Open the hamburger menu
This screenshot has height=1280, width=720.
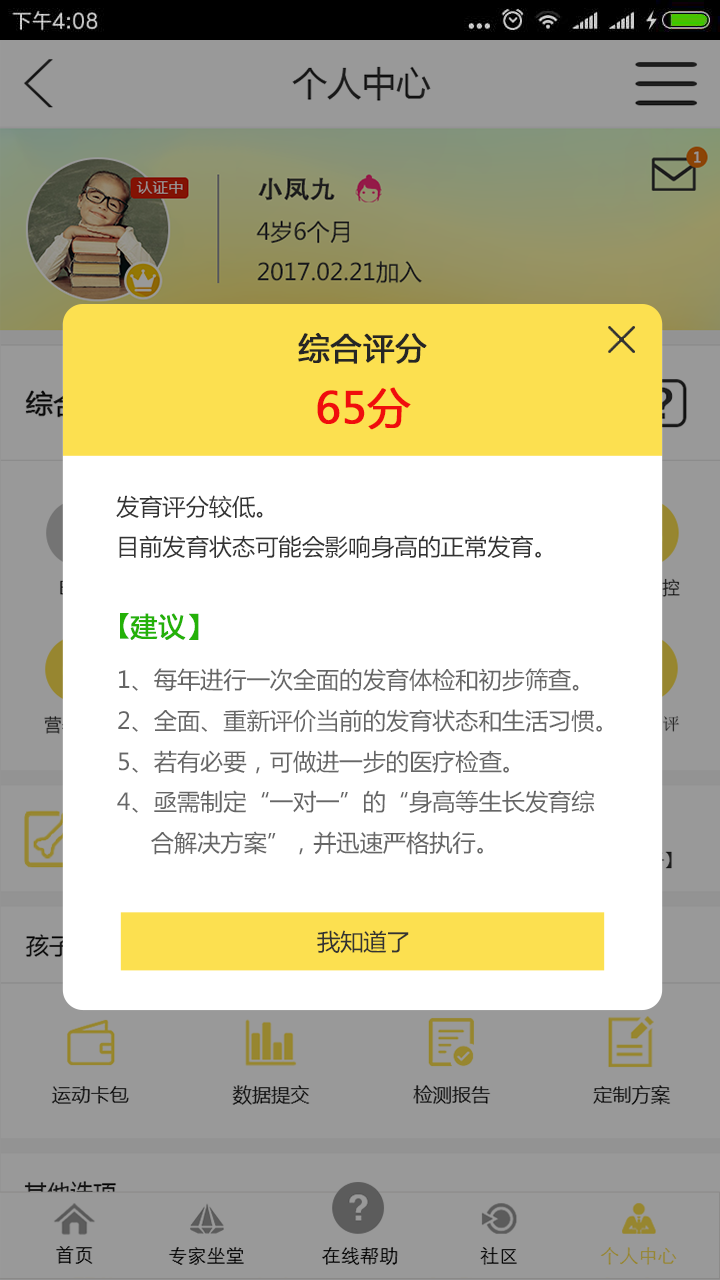click(666, 83)
